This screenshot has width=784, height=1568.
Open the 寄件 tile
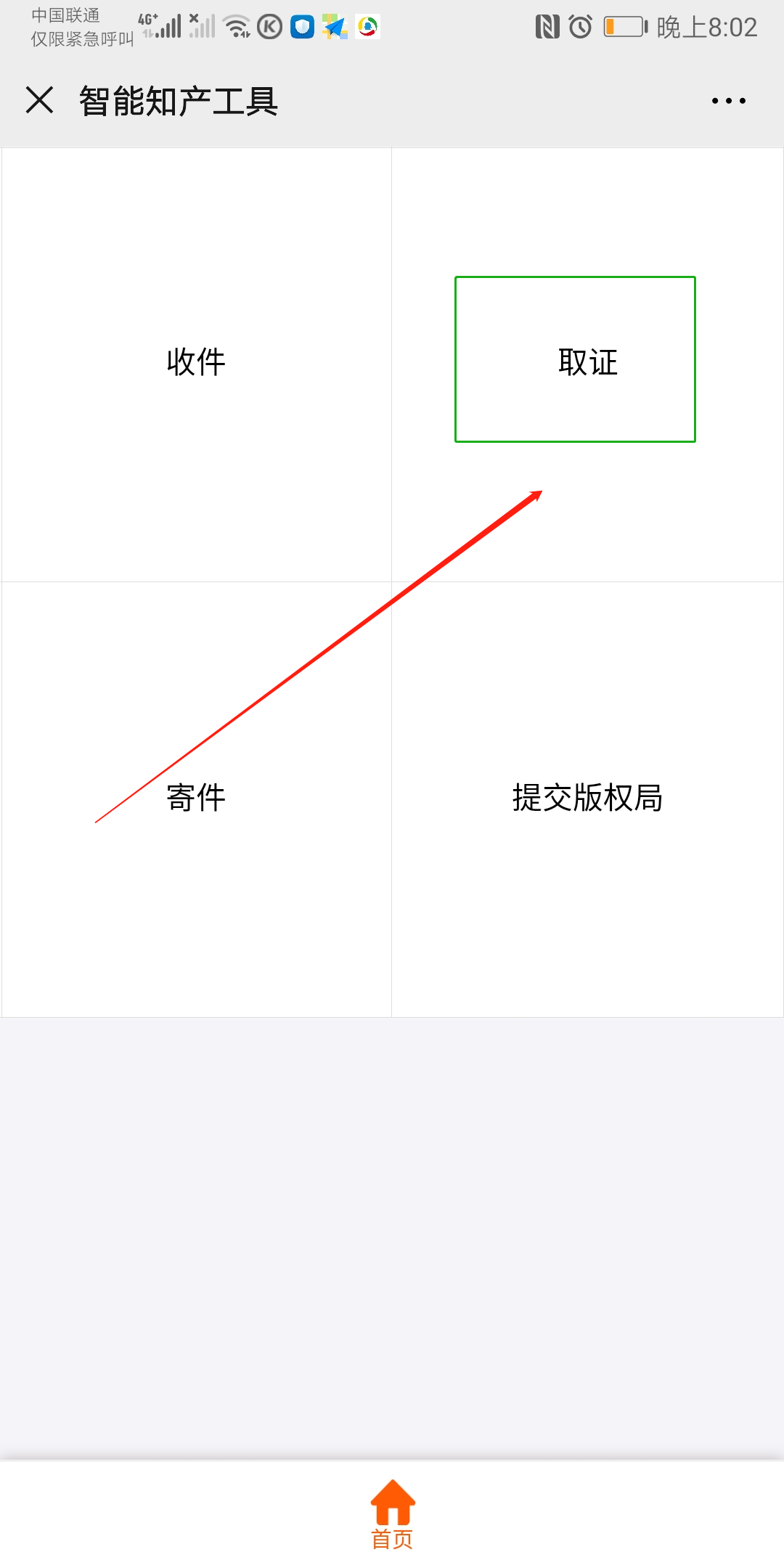pyautogui.click(x=196, y=798)
